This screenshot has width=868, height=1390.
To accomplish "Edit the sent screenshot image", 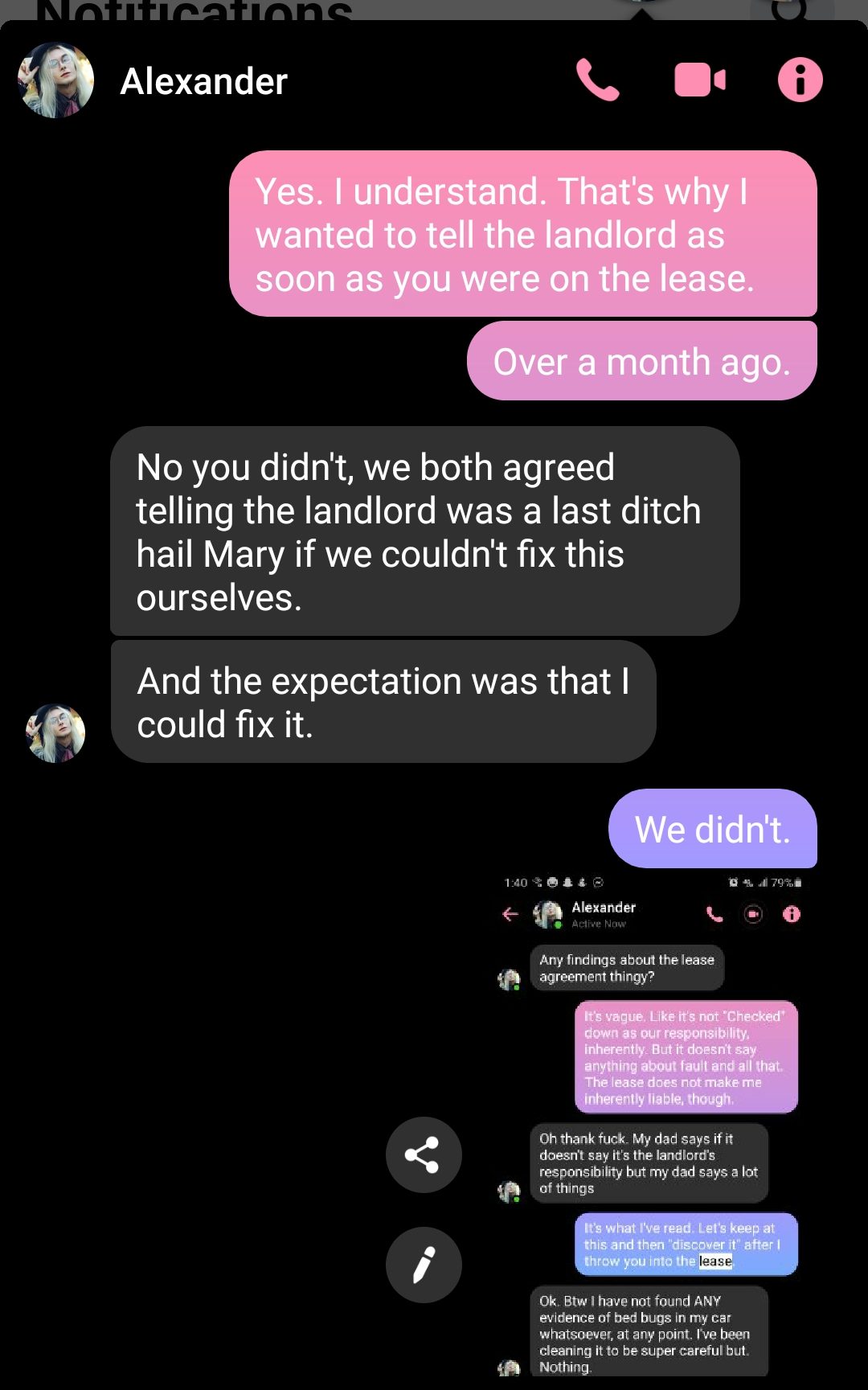I will click(x=423, y=1265).
